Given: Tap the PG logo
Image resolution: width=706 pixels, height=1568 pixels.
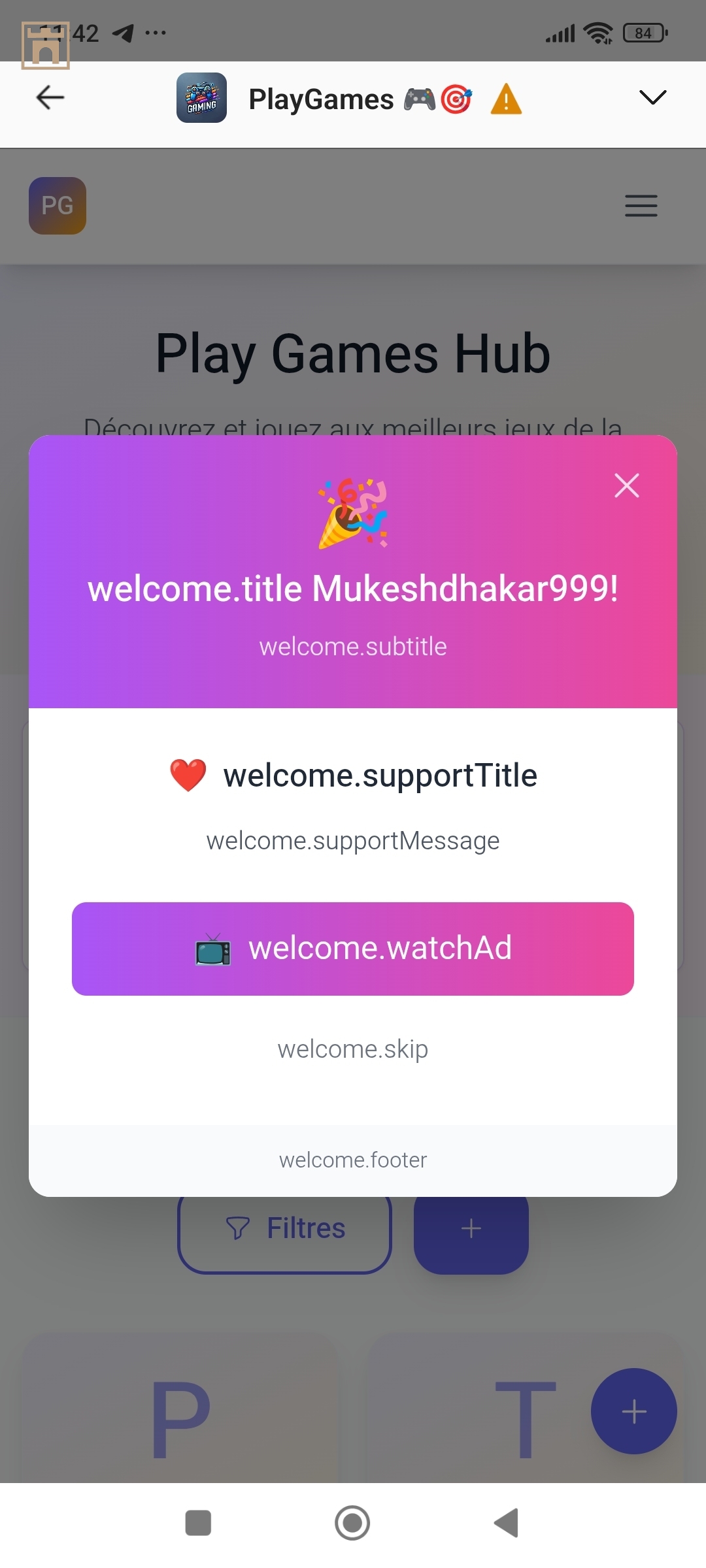Looking at the screenshot, I should coord(58,206).
